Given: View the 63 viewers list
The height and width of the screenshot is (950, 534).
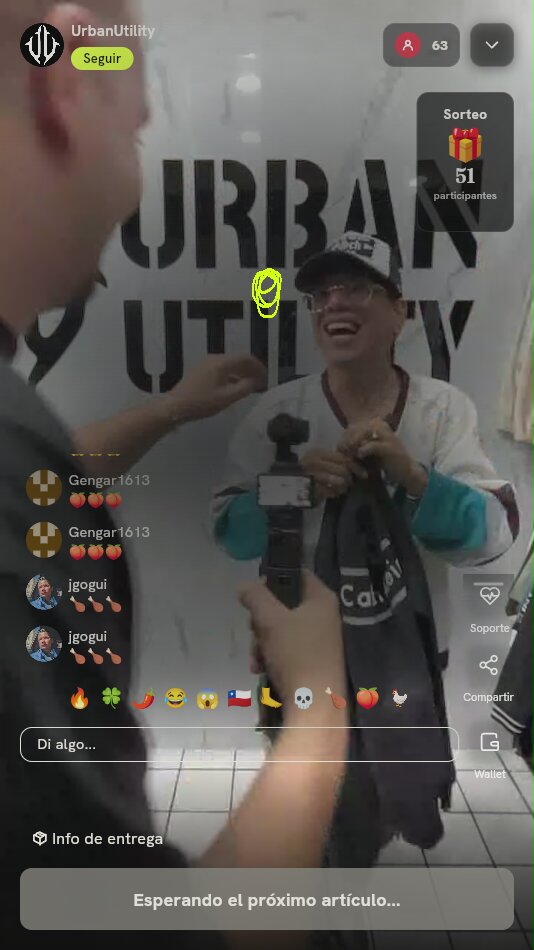Looking at the screenshot, I should tap(421, 45).
